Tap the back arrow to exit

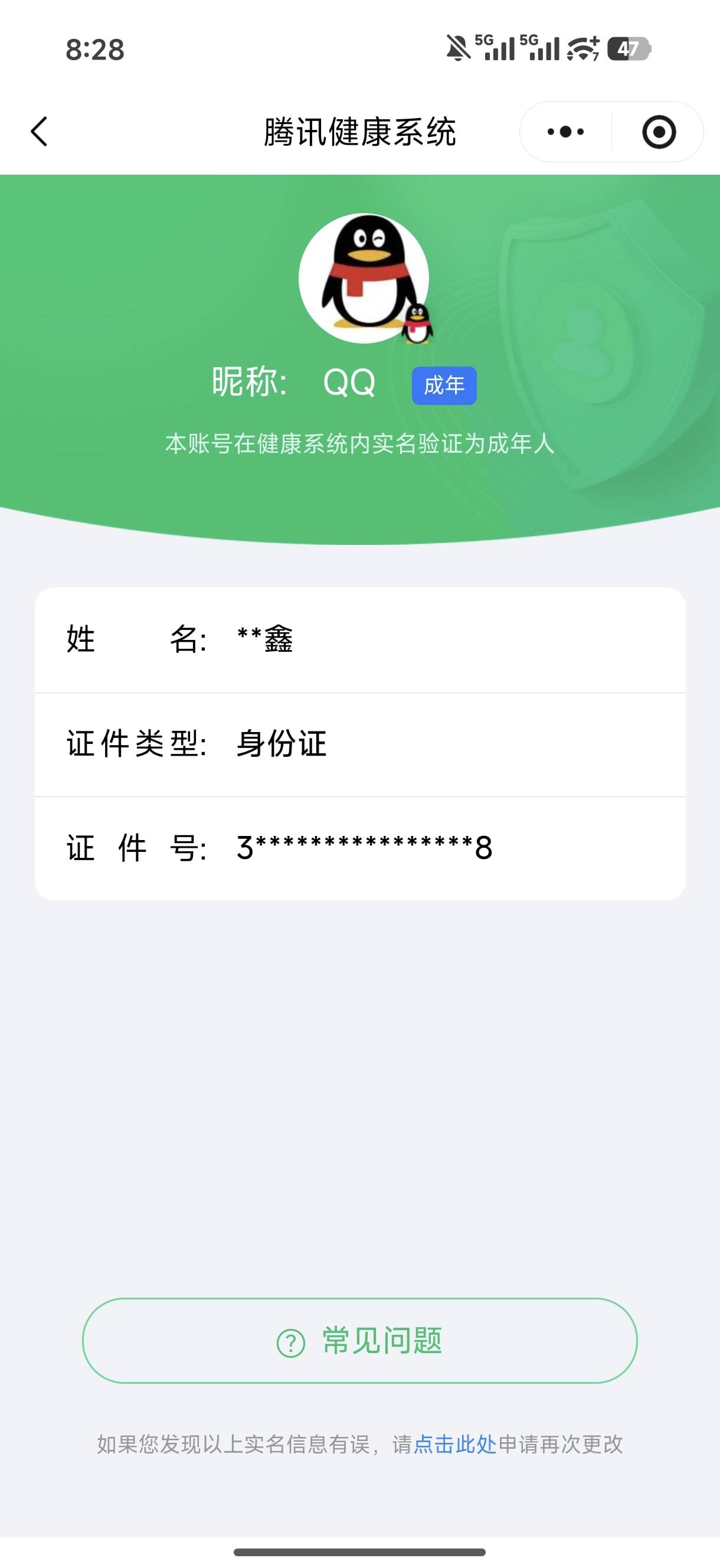[38, 131]
